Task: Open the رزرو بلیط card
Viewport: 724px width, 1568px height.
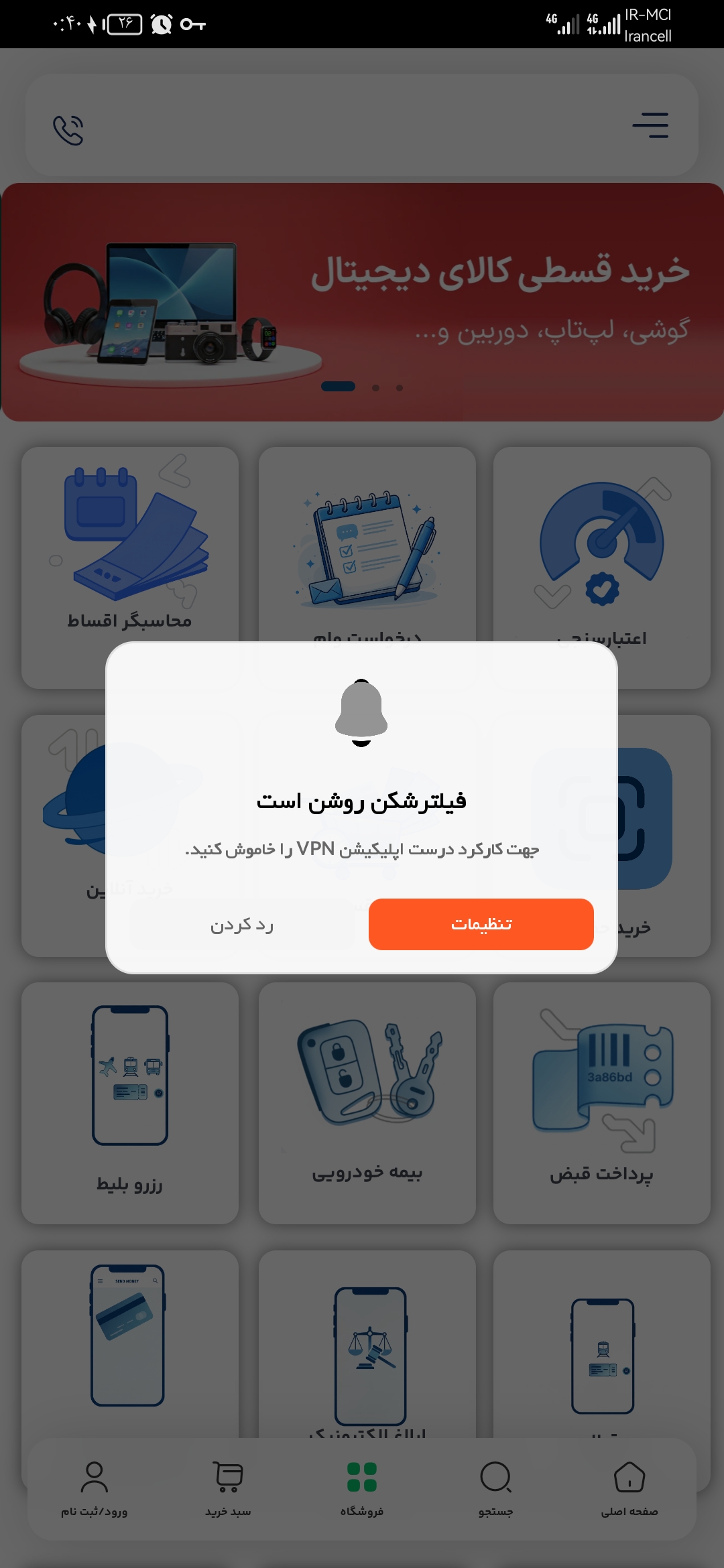Action: [x=129, y=1103]
